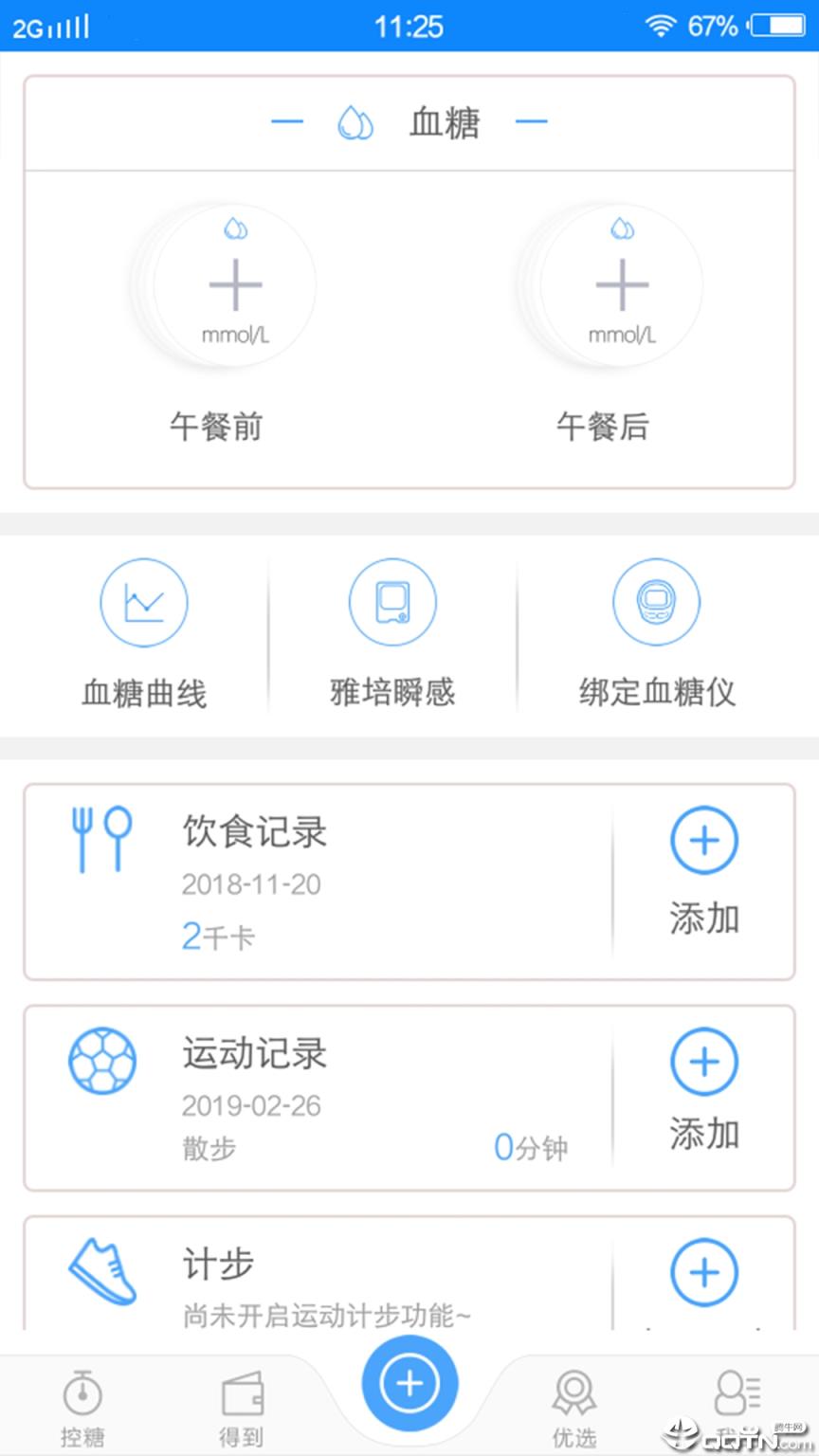The image size is (819, 1456).
Task: Click the left minus beside 血糖 title
Action: click(287, 121)
